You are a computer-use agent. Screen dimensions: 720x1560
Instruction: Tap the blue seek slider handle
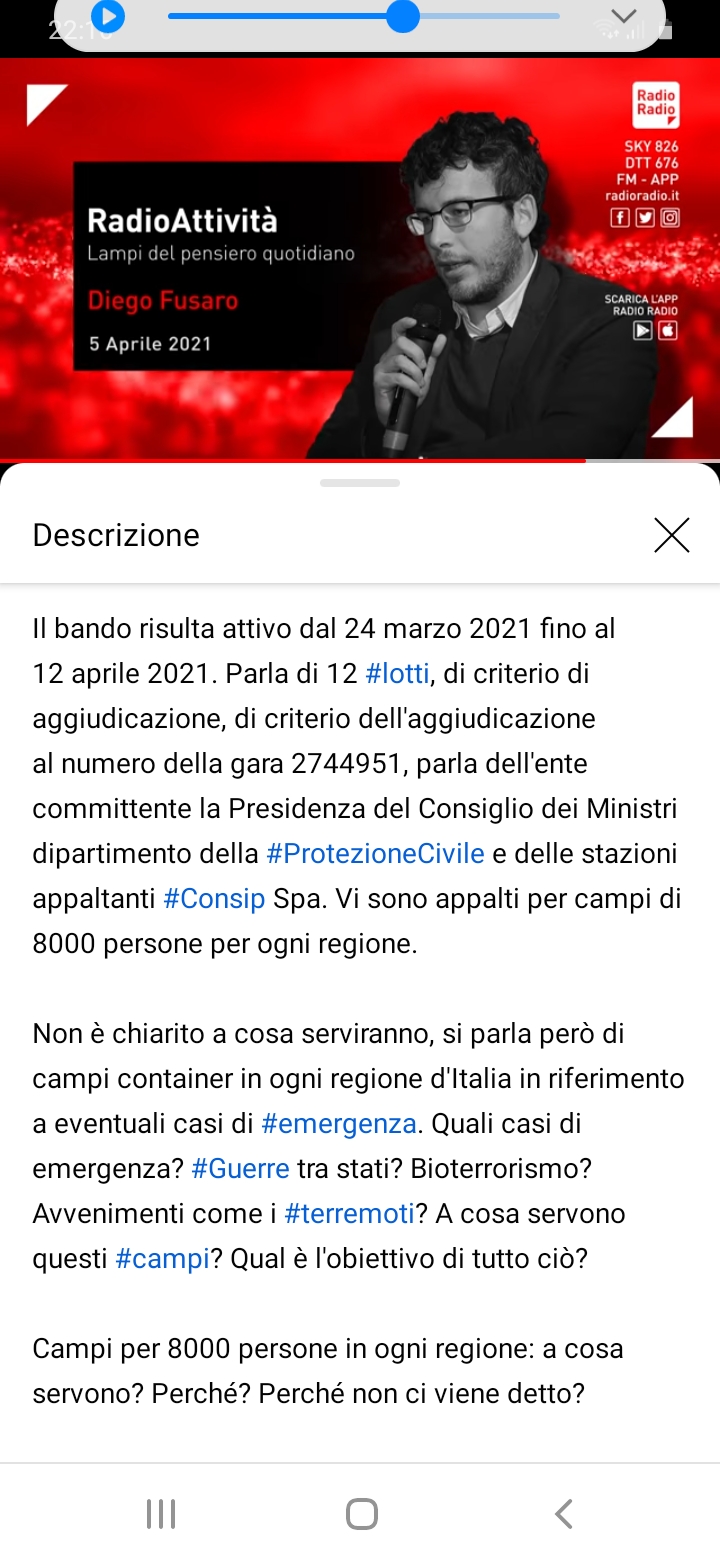tap(402, 16)
